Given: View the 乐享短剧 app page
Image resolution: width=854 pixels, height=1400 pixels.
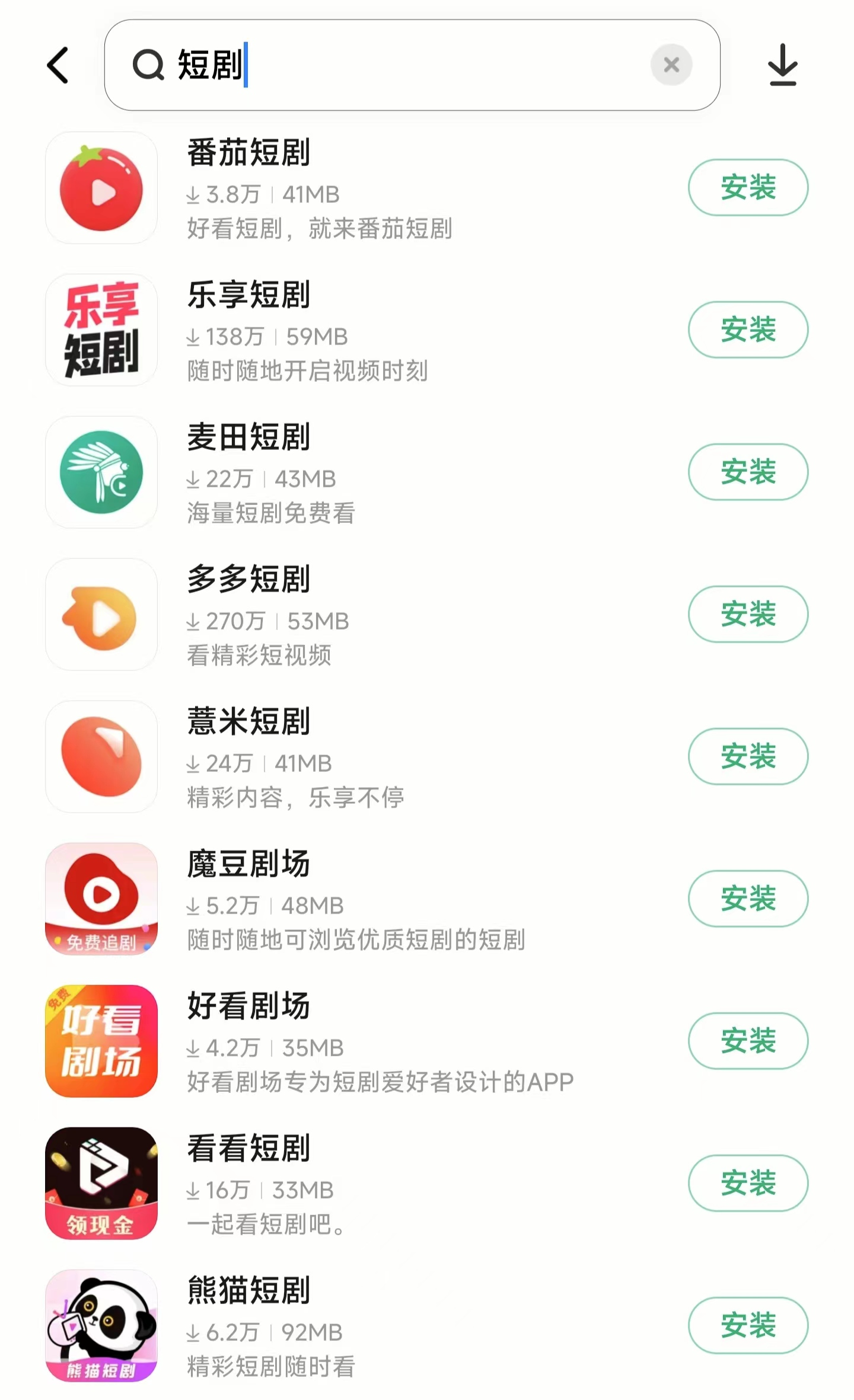Looking at the screenshot, I should tap(249, 295).
